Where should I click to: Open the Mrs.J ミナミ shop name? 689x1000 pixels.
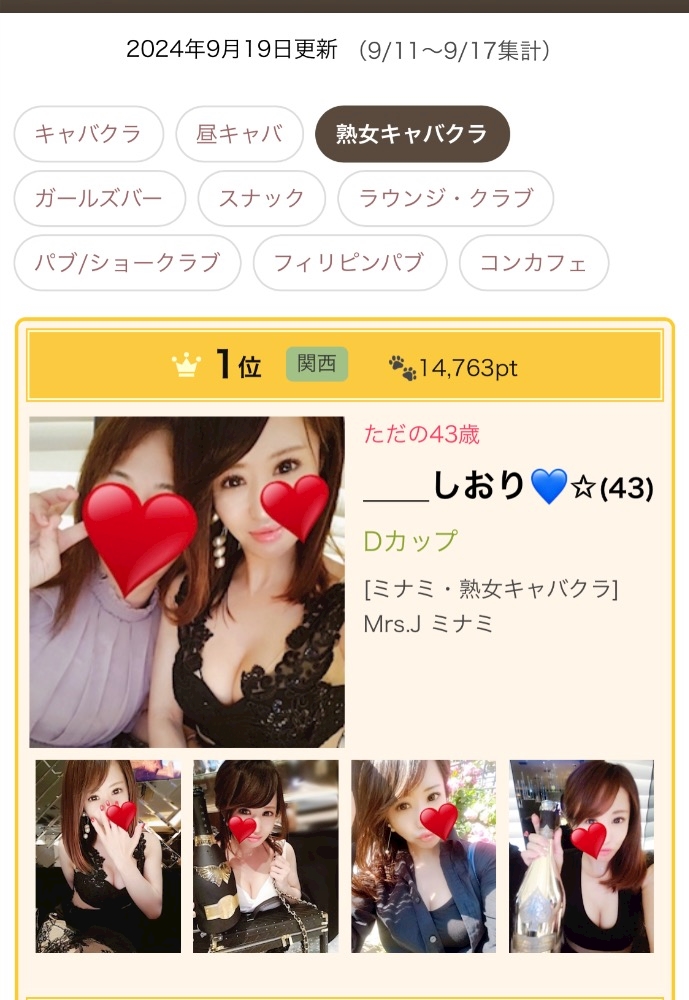pyautogui.click(x=428, y=623)
